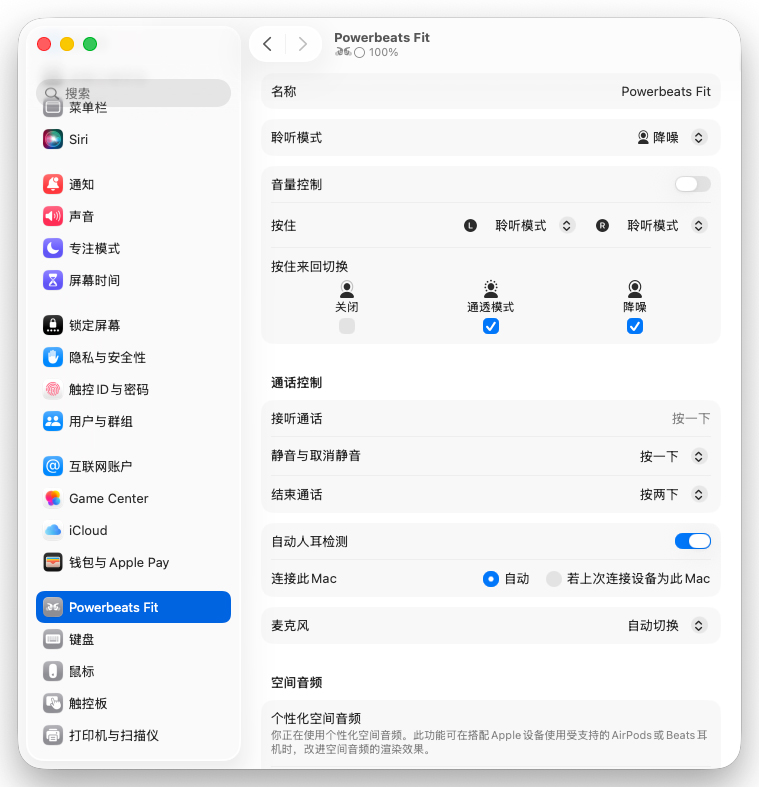Open iCloud settings

87,530
